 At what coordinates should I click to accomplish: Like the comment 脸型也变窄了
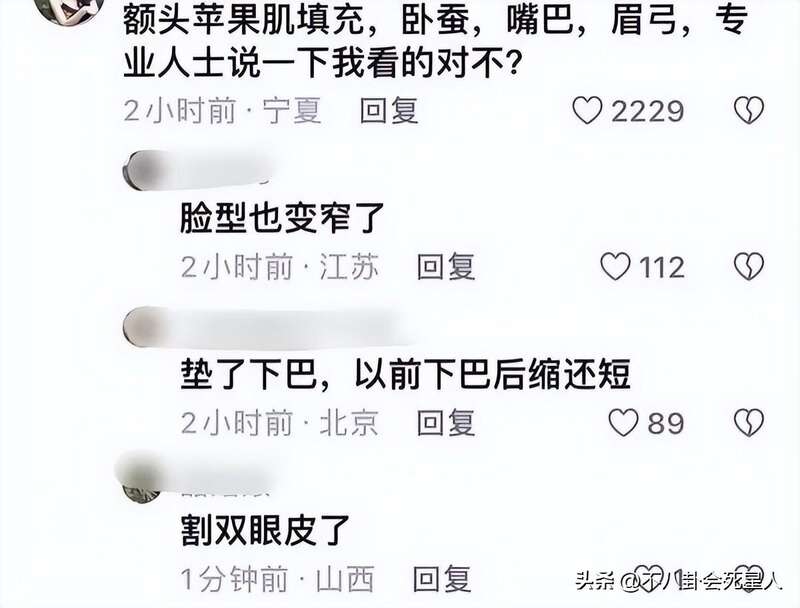[615, 267]
